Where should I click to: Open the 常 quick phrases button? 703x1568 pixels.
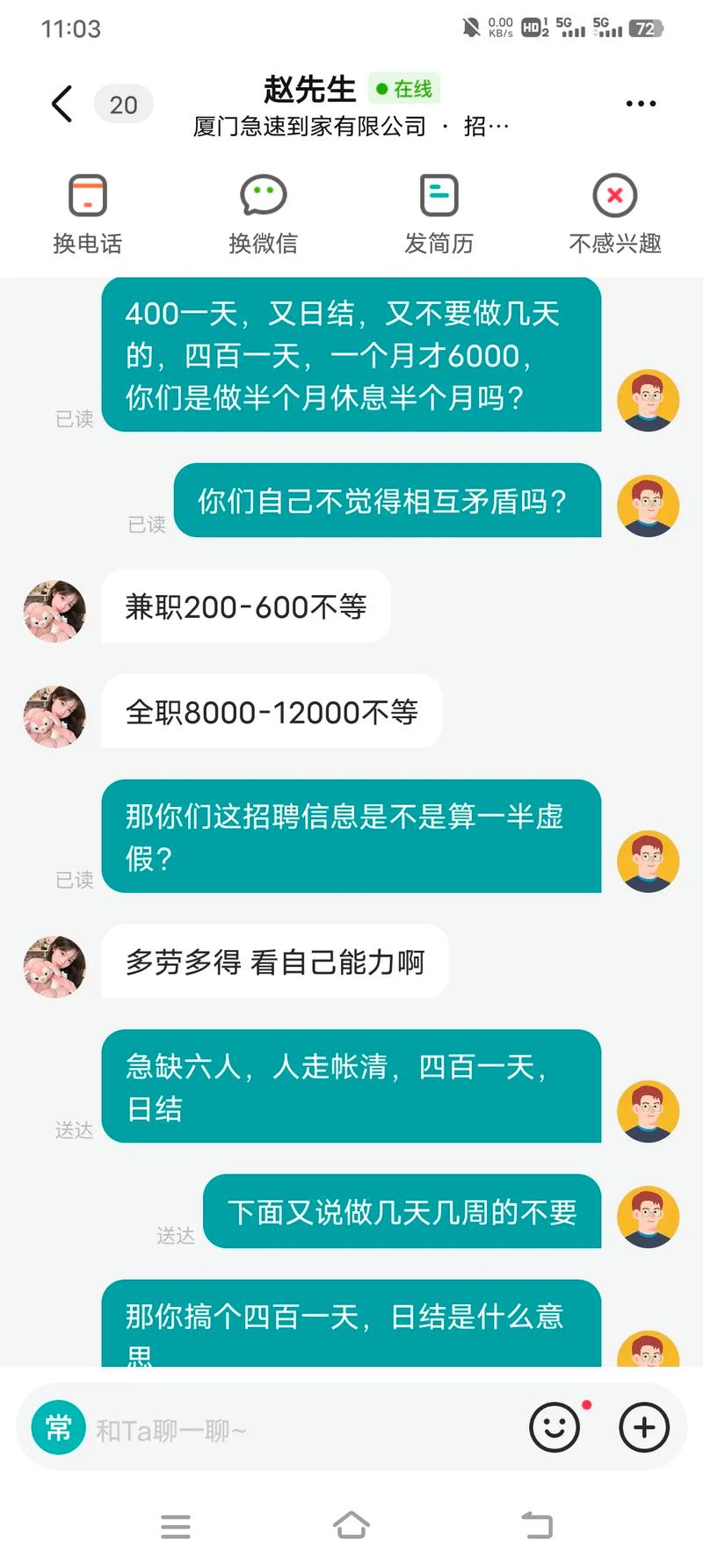click(x=58, y=1427)
